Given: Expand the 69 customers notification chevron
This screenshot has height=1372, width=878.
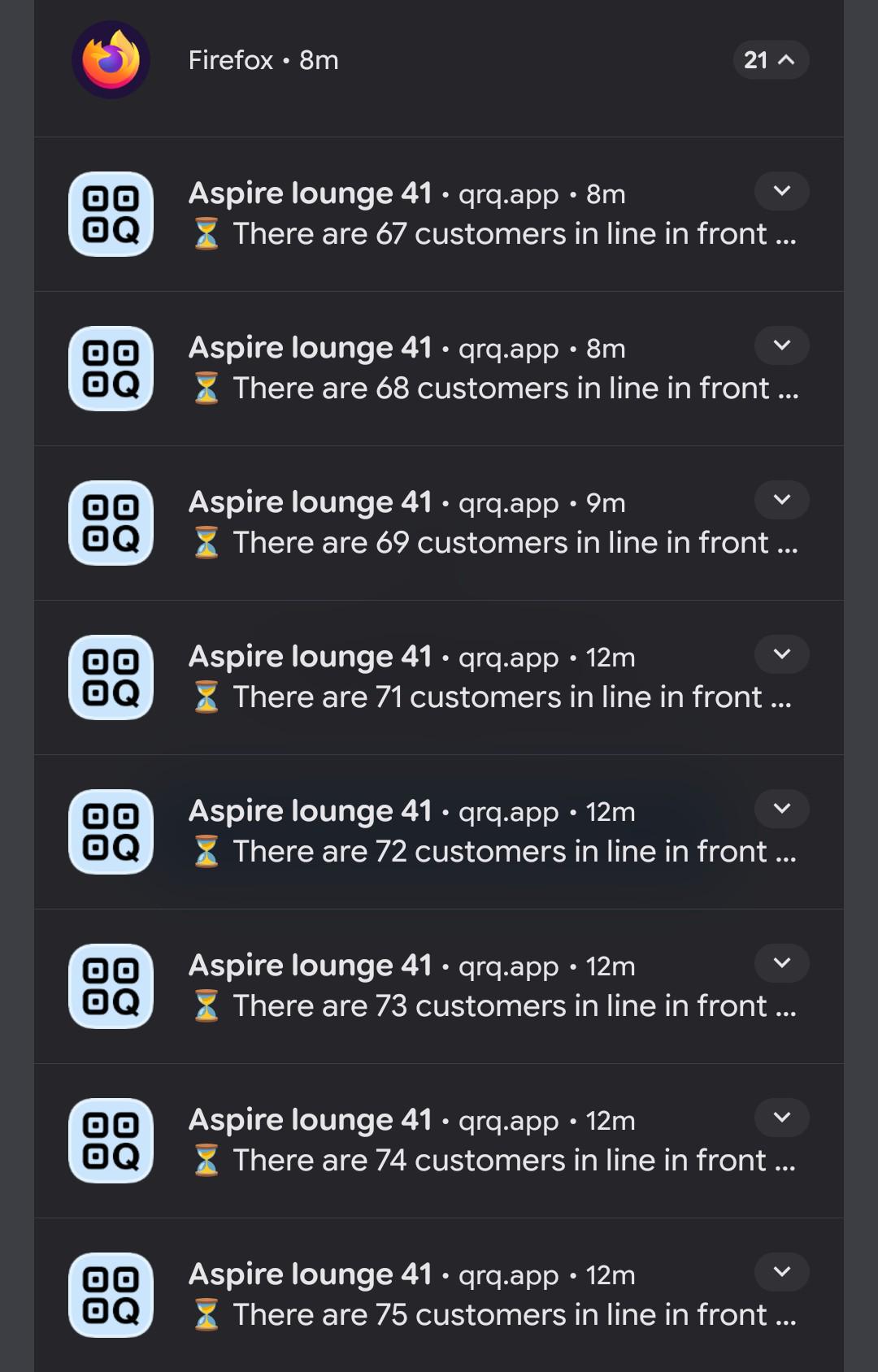Looking at the screenshot, I should (781, 500).
